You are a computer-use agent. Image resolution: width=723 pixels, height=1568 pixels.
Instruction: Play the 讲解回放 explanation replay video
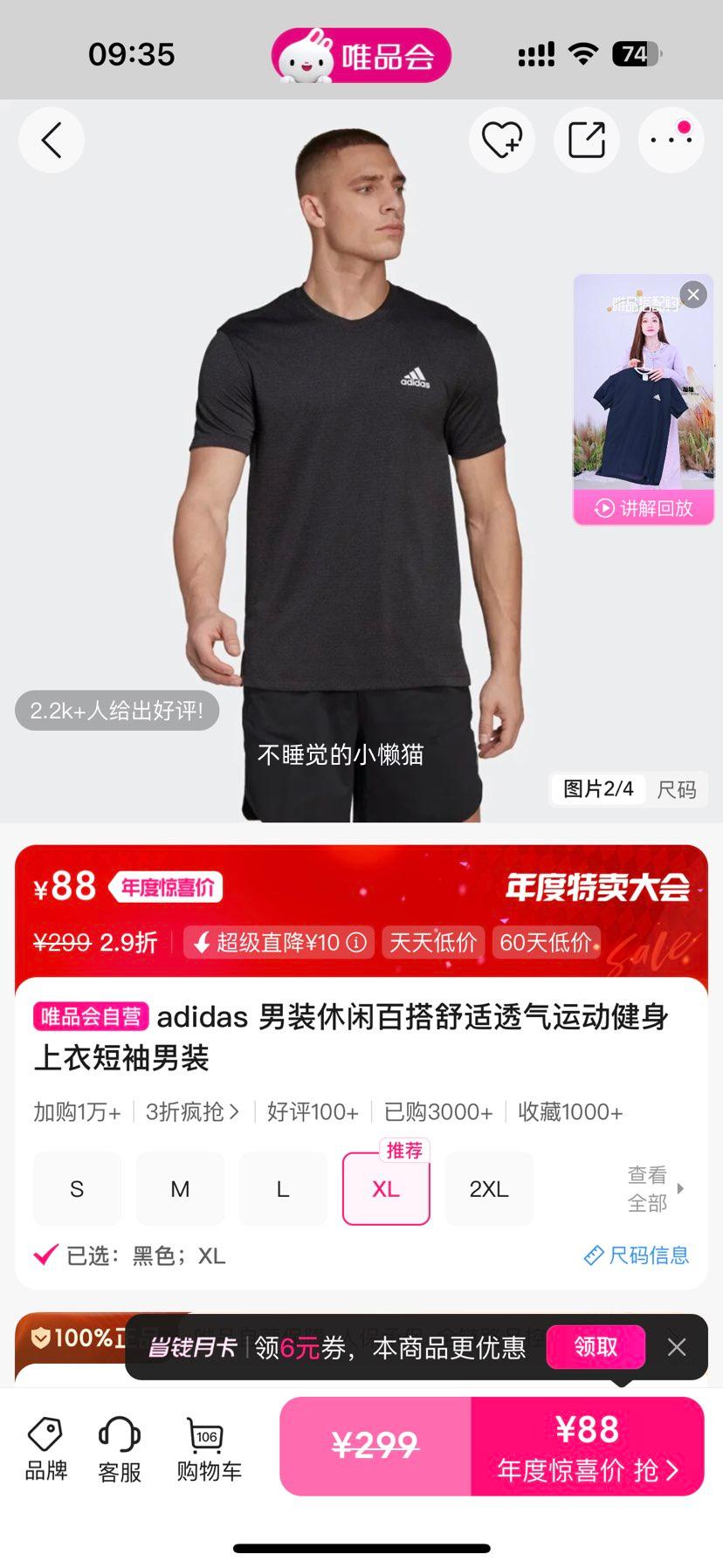point(642,507)
